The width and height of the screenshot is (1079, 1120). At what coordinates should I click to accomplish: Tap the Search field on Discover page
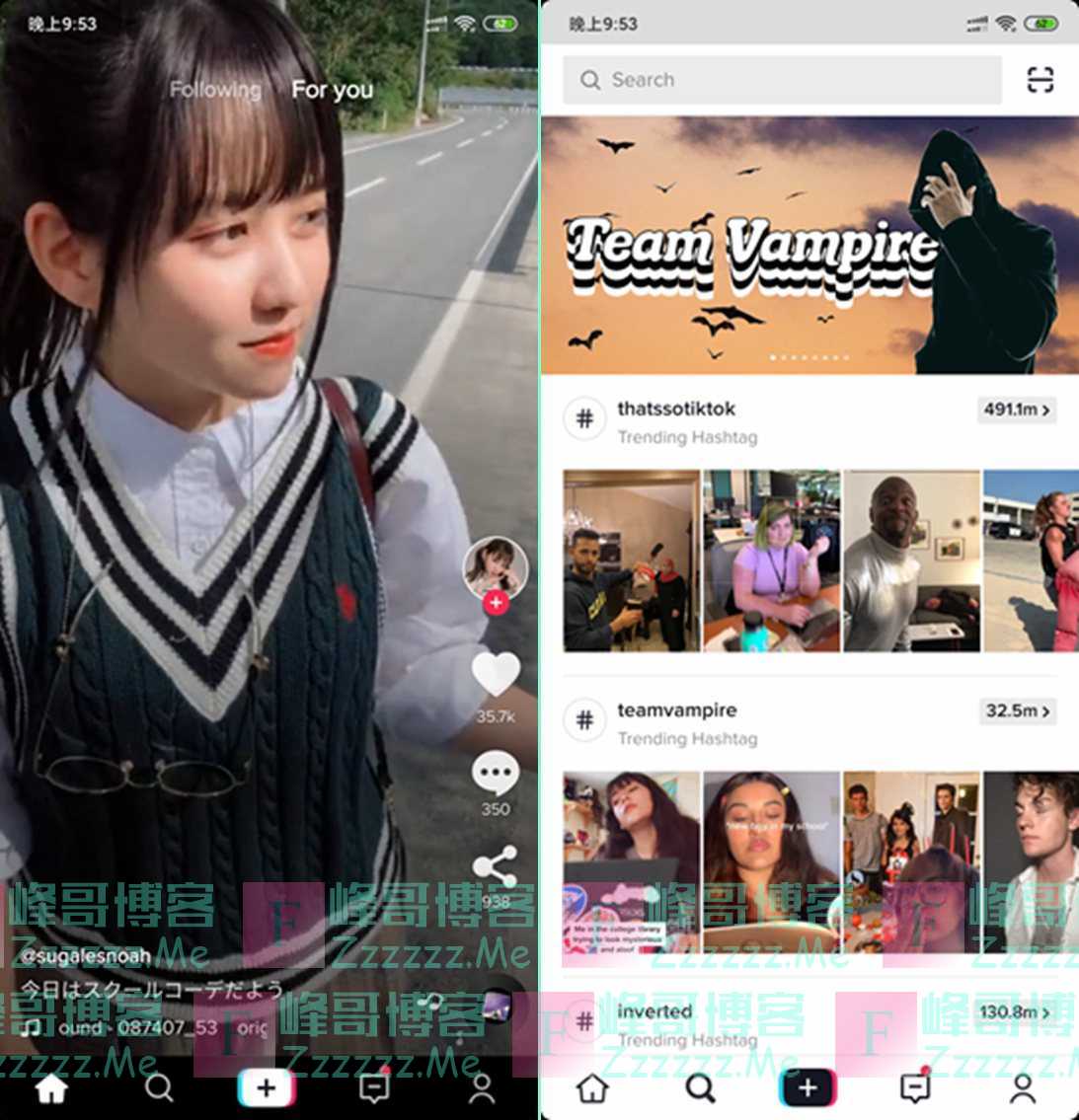coord(782,80)
